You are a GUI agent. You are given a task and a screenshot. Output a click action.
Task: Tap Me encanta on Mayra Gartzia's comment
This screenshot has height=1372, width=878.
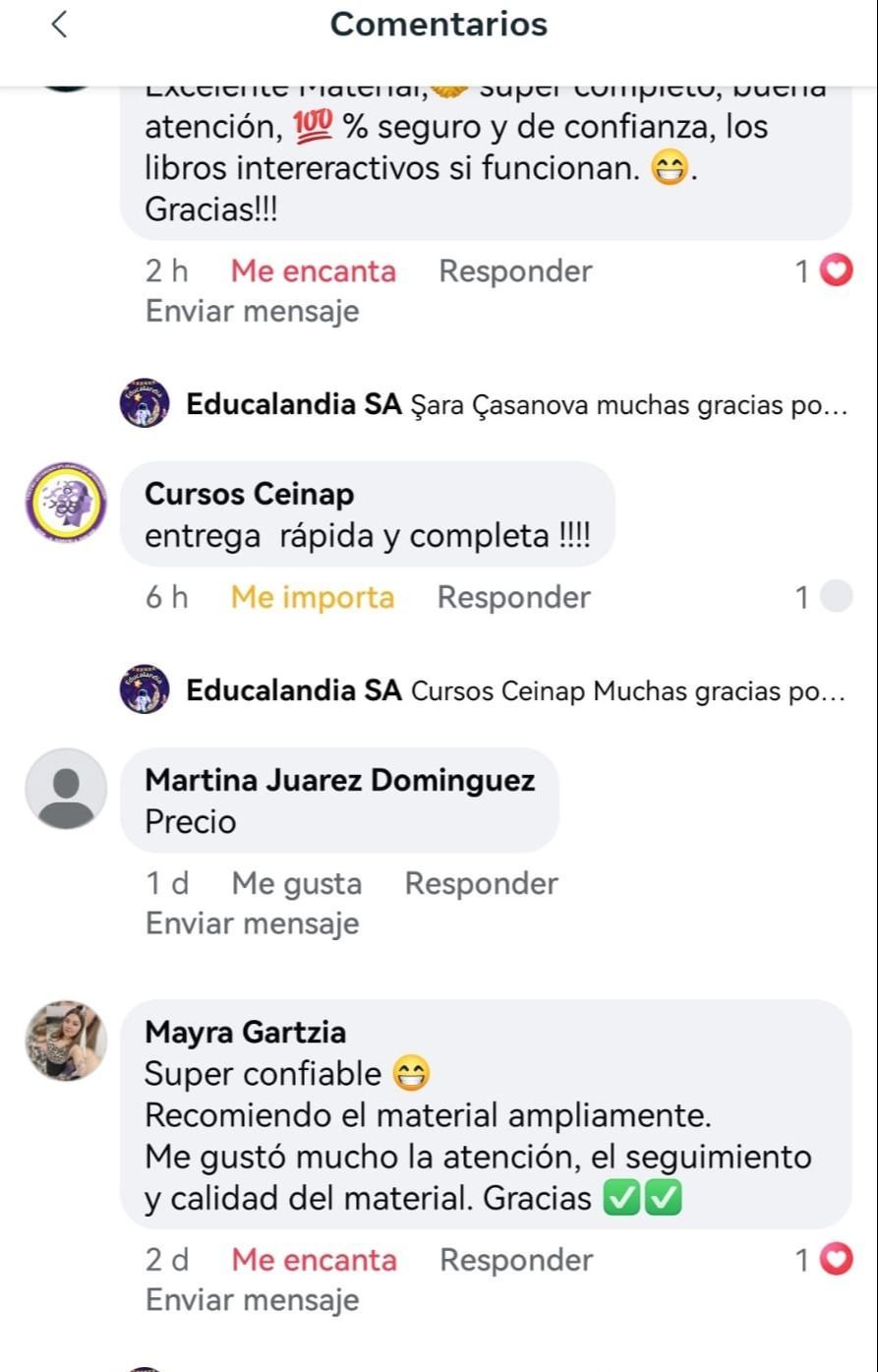click(314, 1260)
